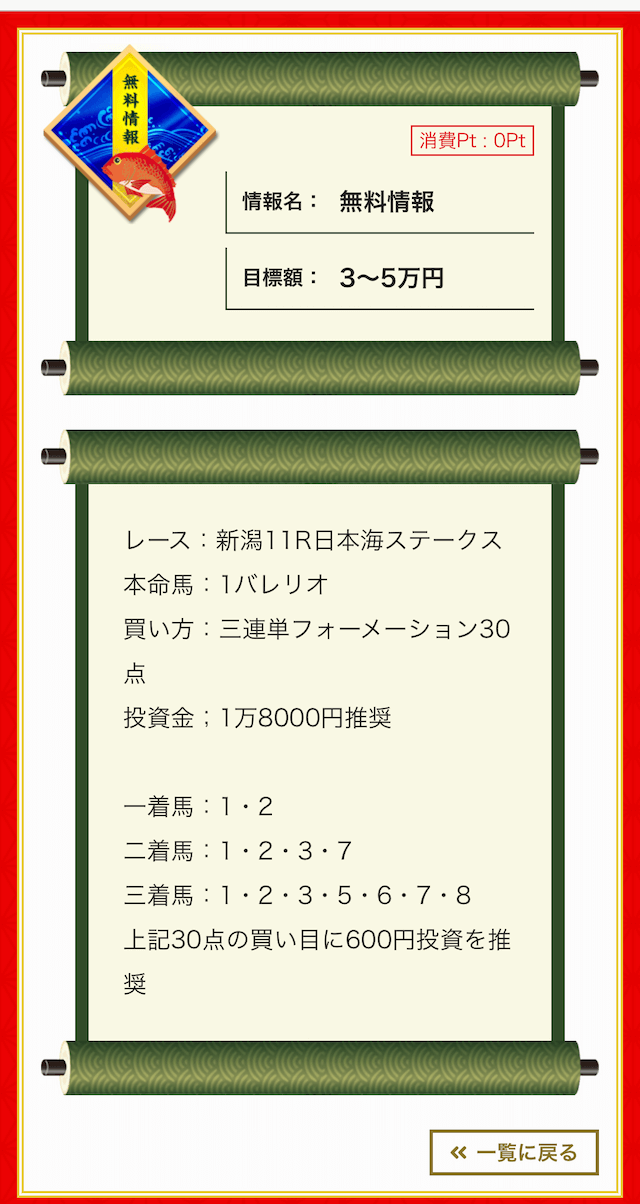Viewport: 640px width, 1204px height.
Task: Tap the 一覧に戻る button
Action: pyautogui.click(x=514, y=1153)
